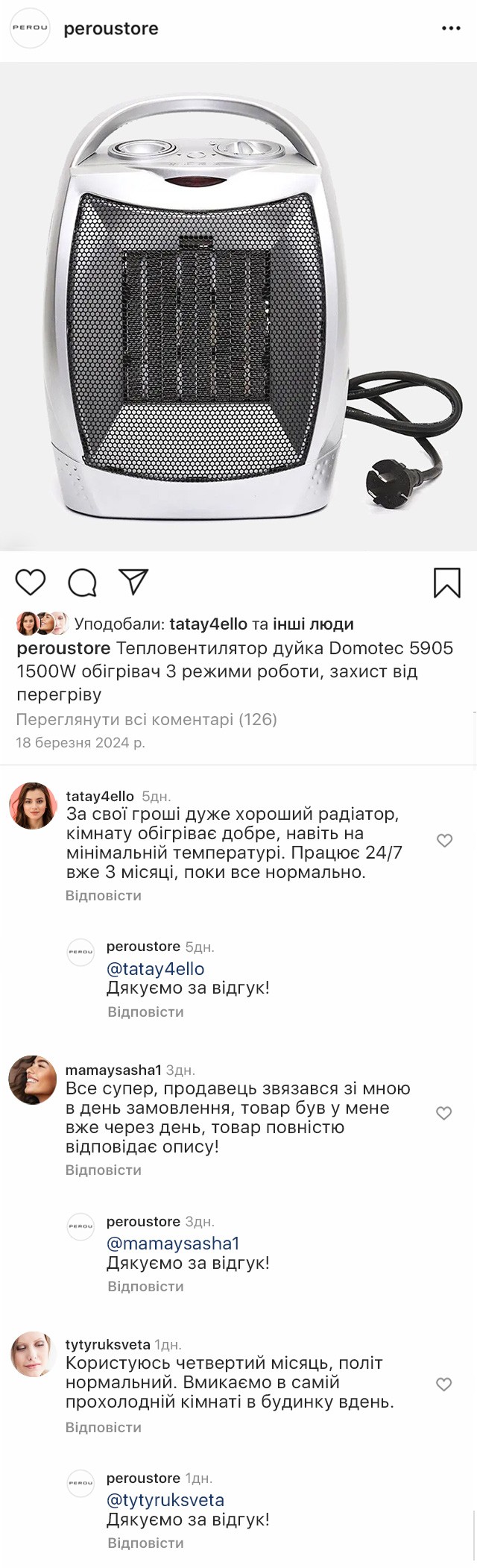Like mamaysasha1's comment
Image resolution: width=477 pixels, height=1568 pixels.
click(444, 1113)
